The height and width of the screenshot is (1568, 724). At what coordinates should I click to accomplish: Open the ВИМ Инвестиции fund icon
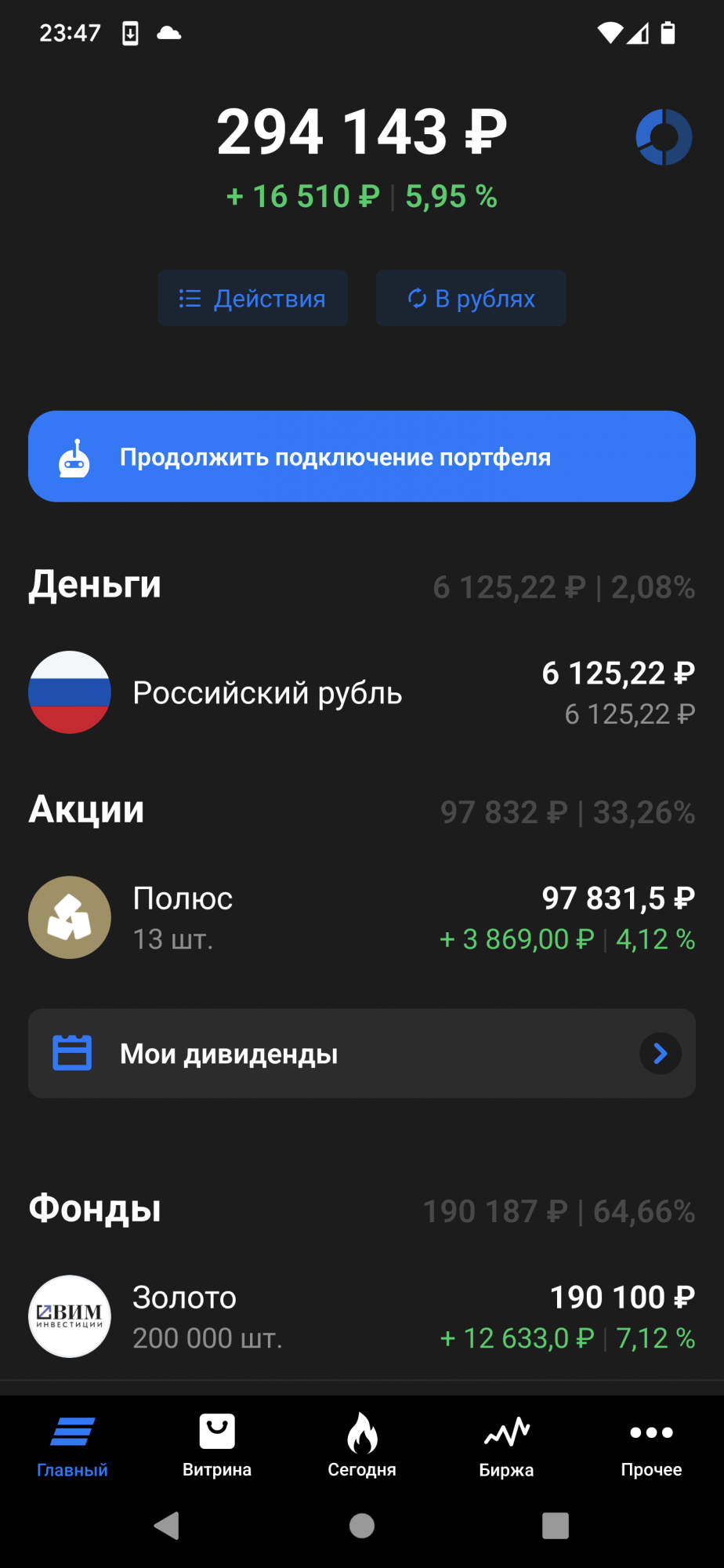pos(69,1316)
